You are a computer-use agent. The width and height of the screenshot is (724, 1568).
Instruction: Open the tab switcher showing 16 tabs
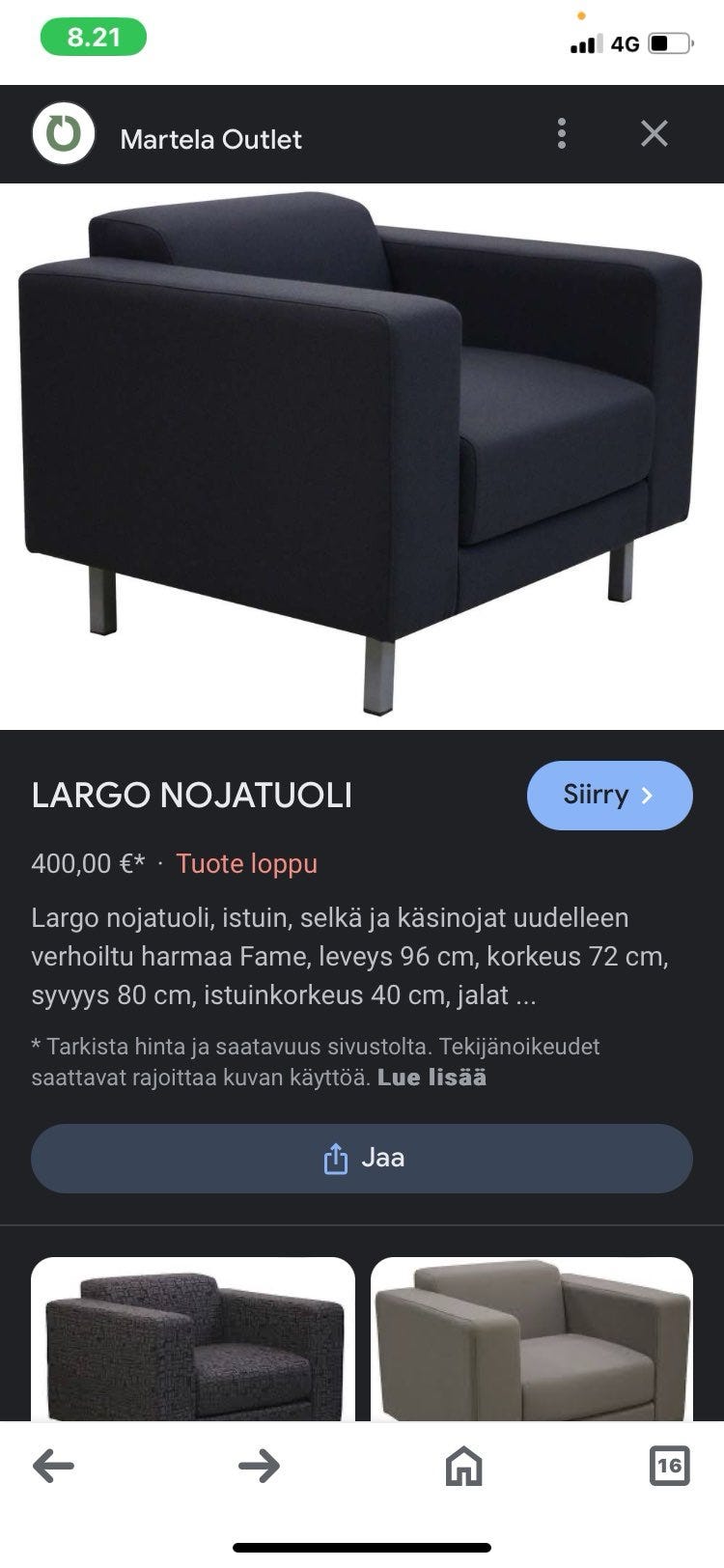pyautogui.click(x=668, y=1467)
